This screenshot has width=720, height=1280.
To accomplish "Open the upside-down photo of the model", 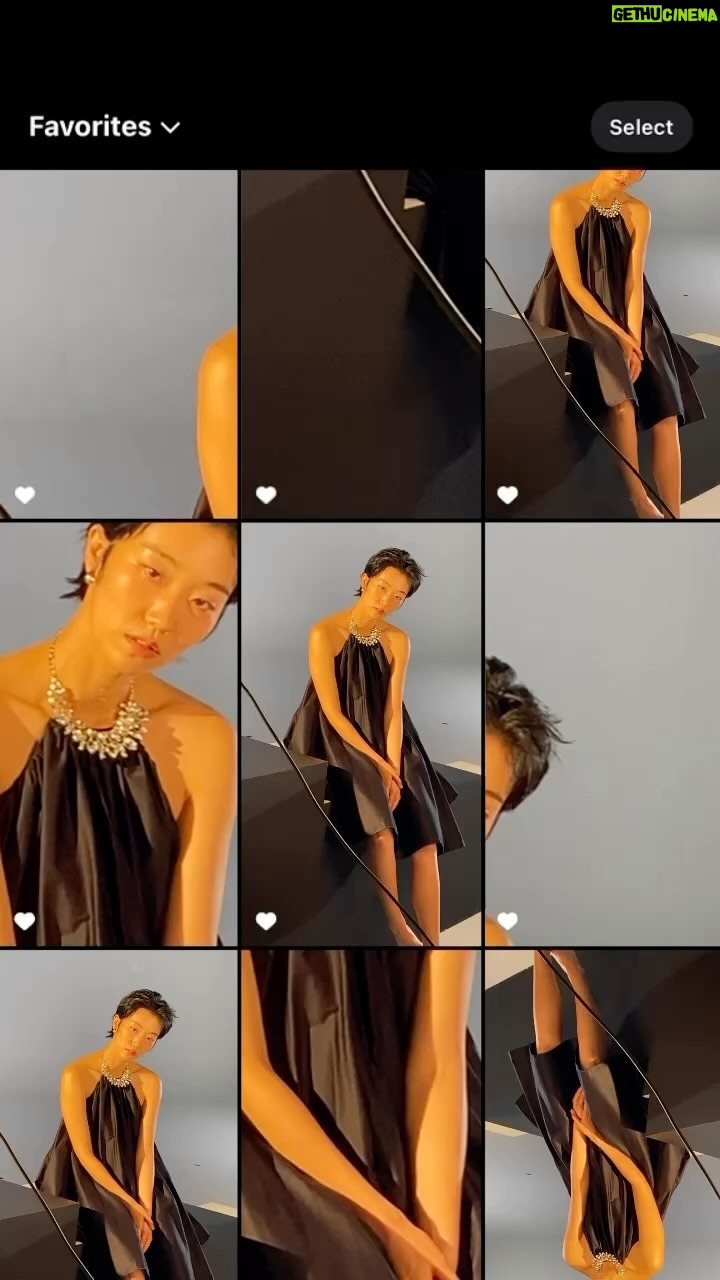I will tap(603, 1114).
